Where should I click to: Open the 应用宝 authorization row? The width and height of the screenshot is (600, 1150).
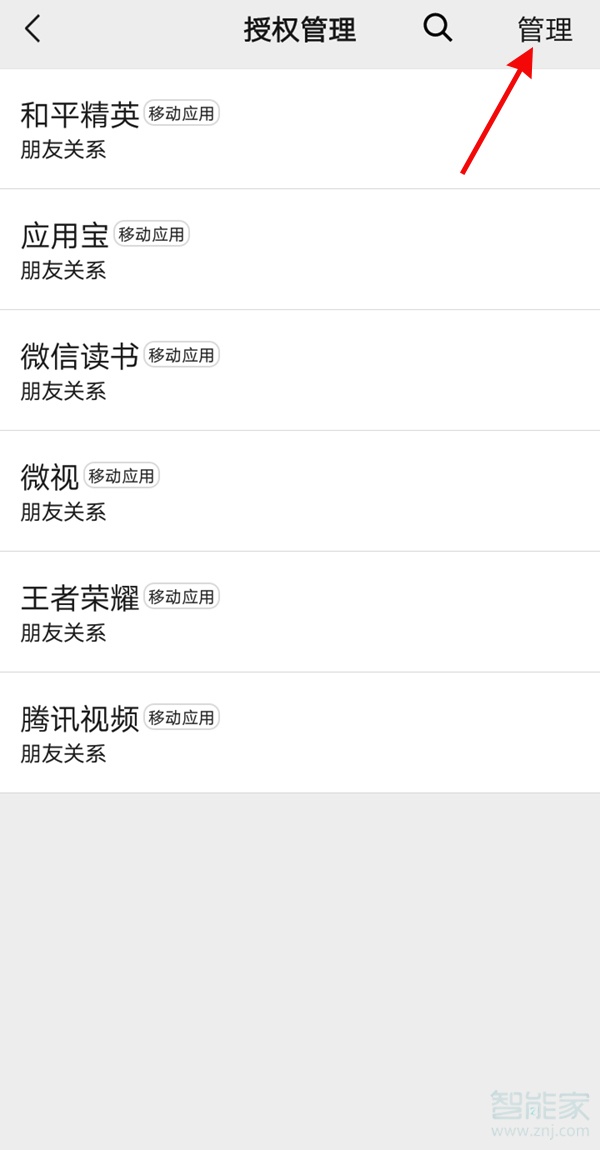point(300,250)
